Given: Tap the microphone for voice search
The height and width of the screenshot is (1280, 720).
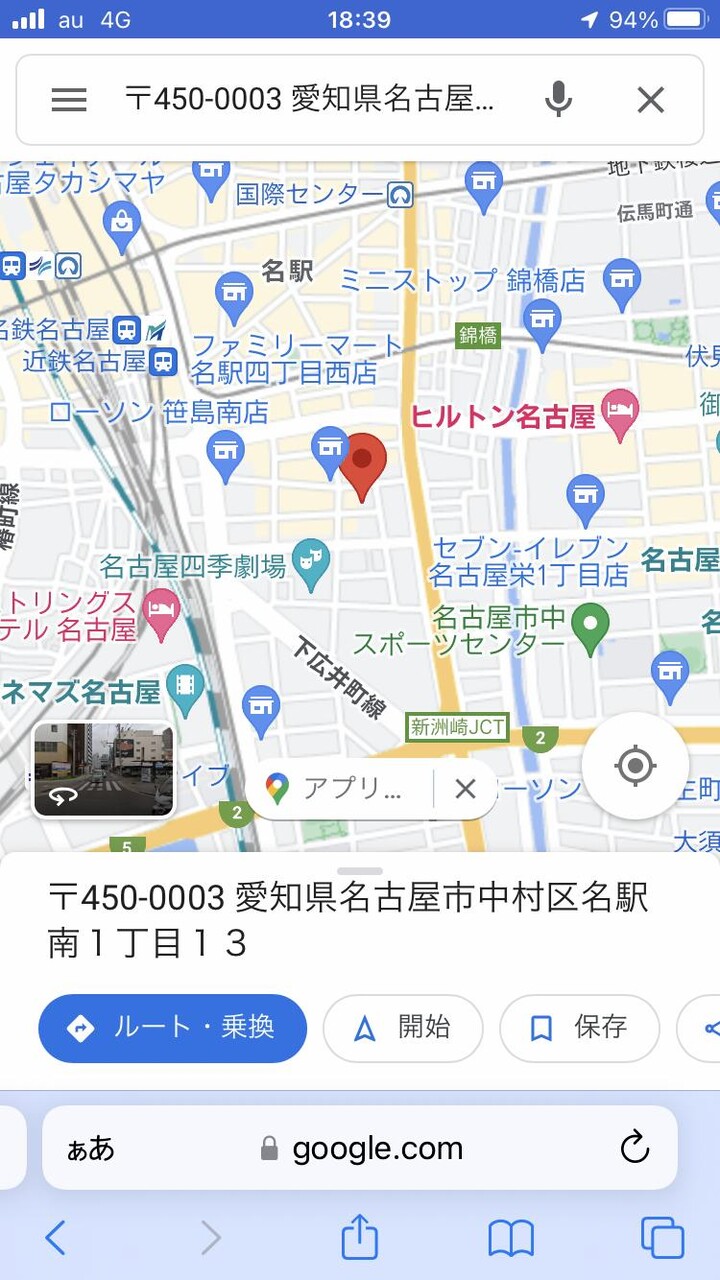Looking at the screenshot, I should point(558,100).
